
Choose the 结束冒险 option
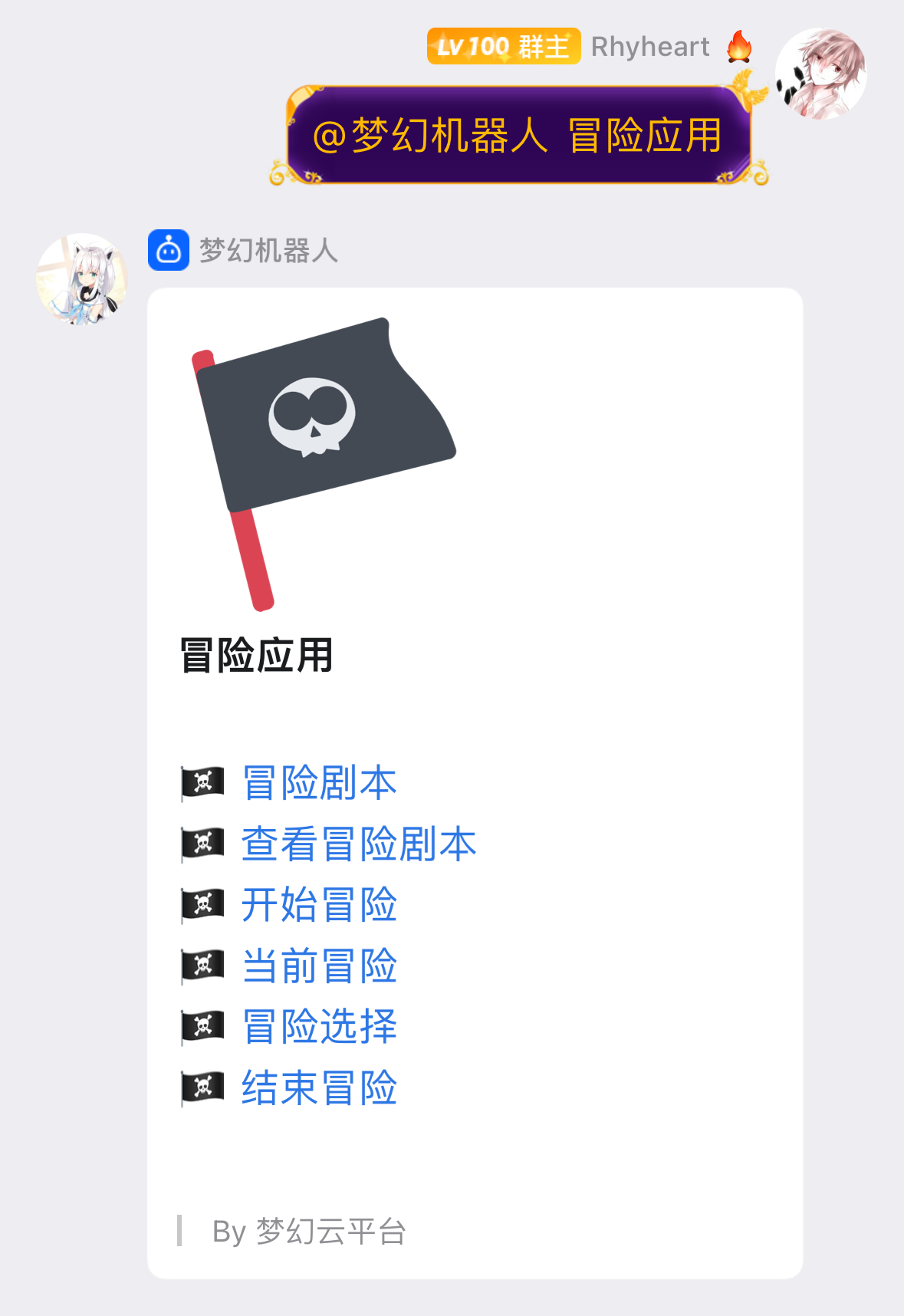(319, 1086)
